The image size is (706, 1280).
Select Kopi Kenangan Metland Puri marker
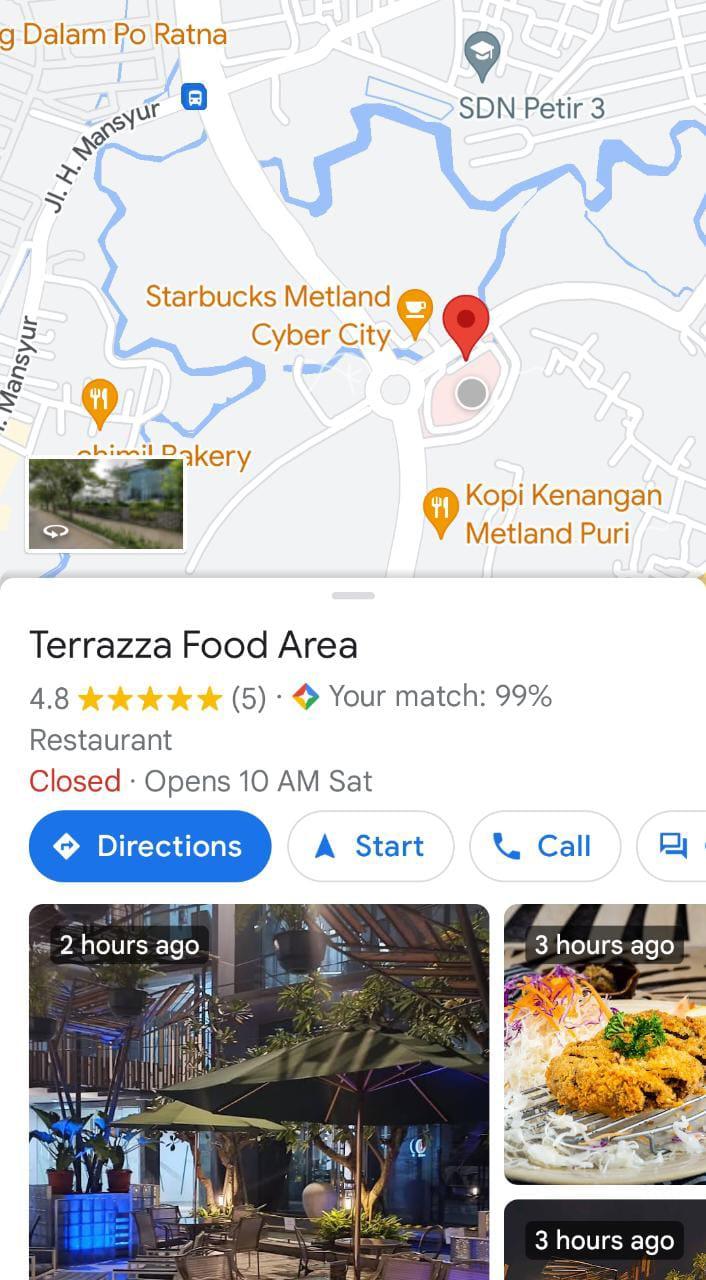click(441, 513)
